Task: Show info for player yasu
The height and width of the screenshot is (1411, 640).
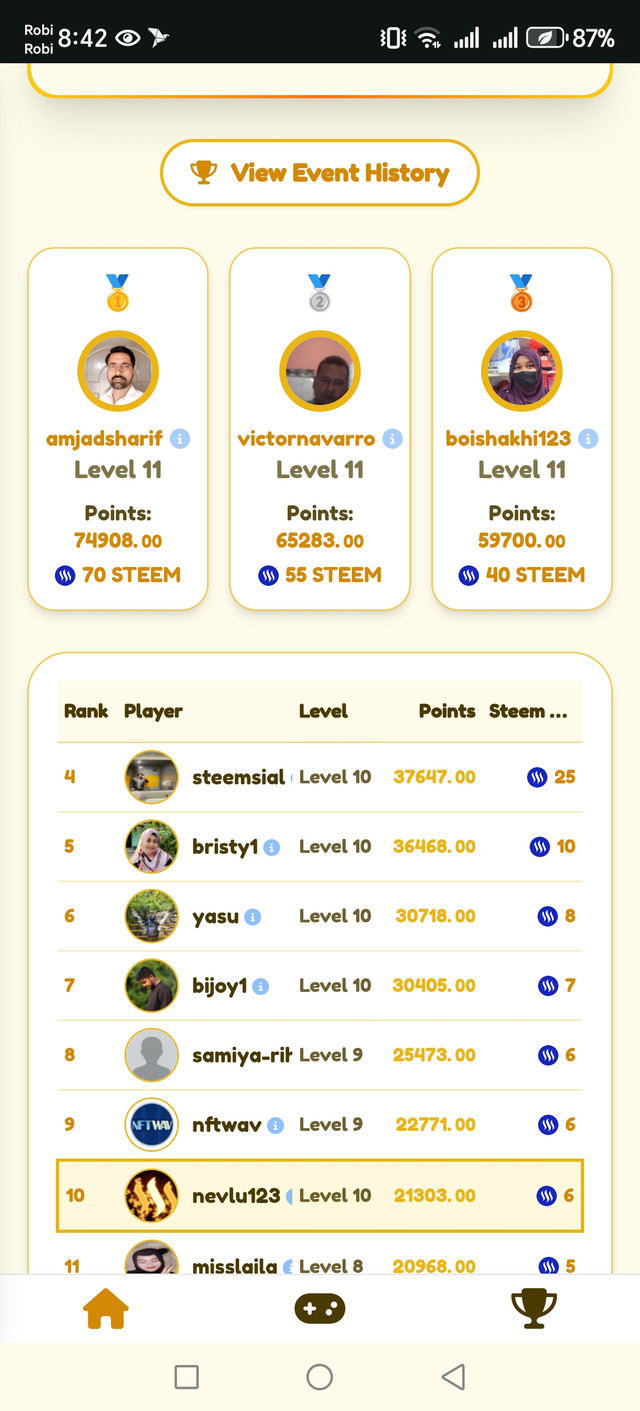Action: click(253, 917)
